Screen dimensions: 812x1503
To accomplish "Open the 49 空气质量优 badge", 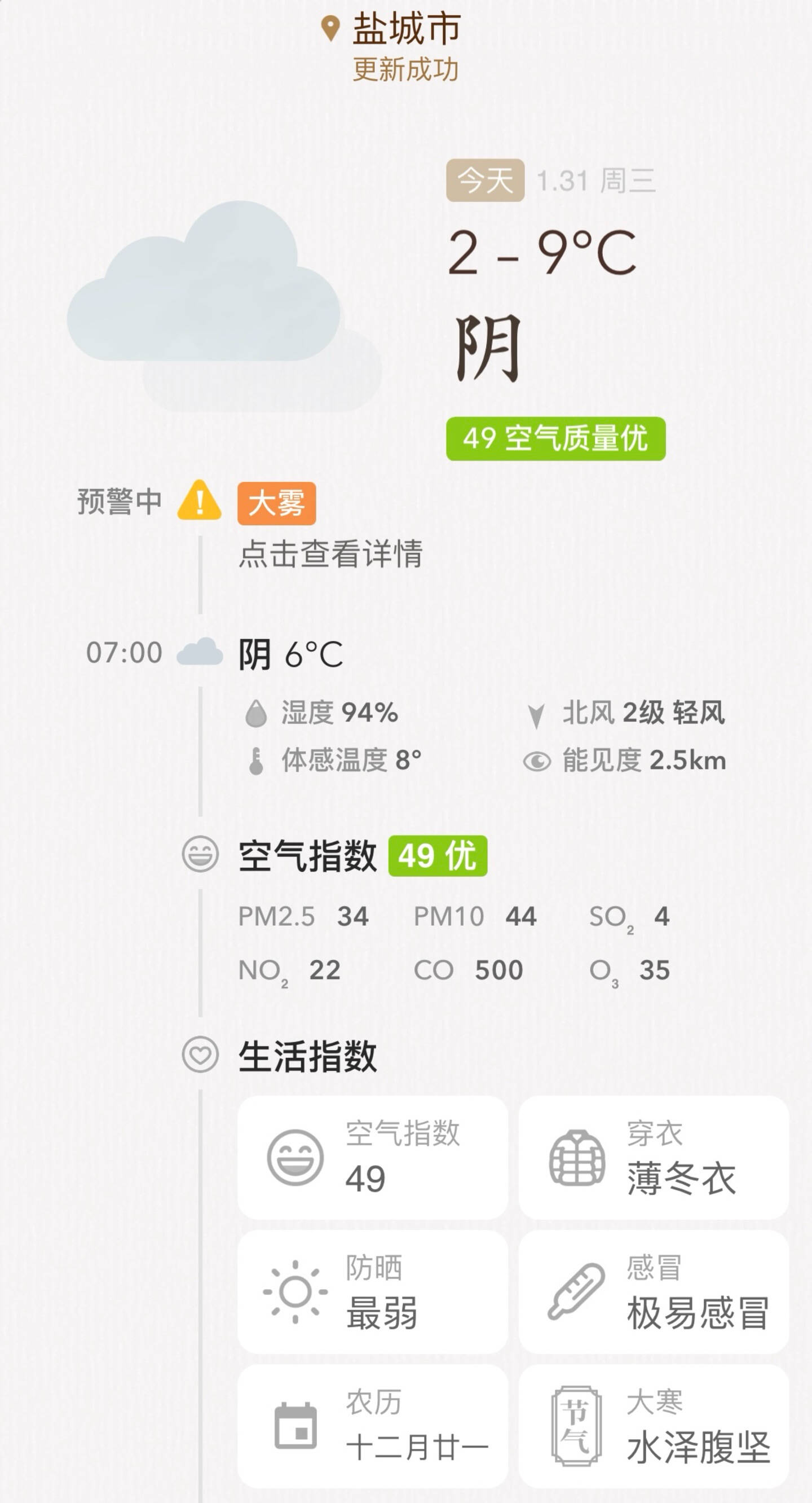I will [555, 439].
